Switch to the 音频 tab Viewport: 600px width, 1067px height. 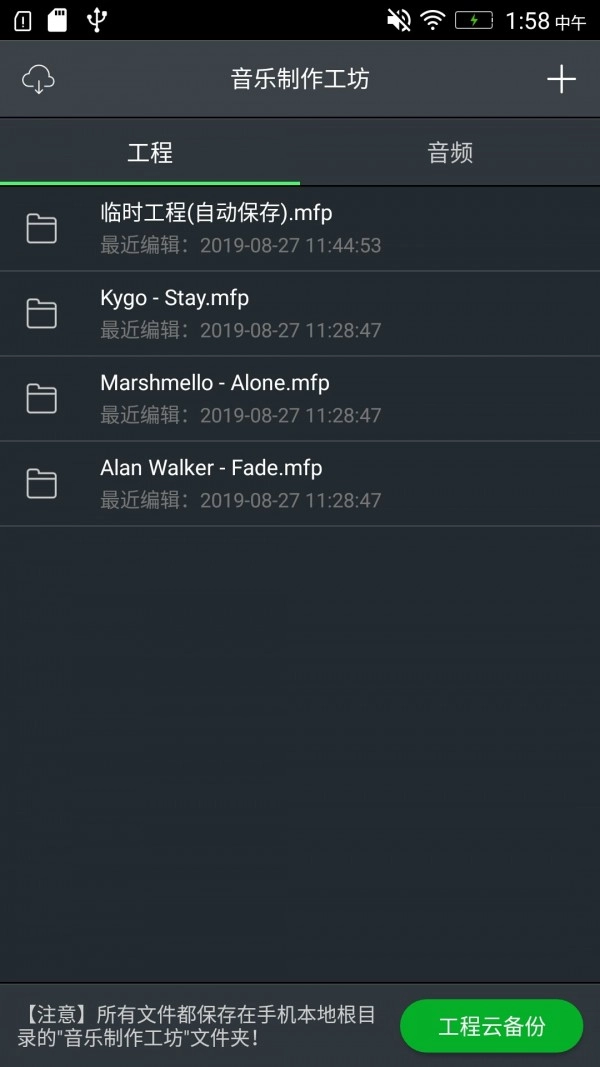click(x=450, y=153)
